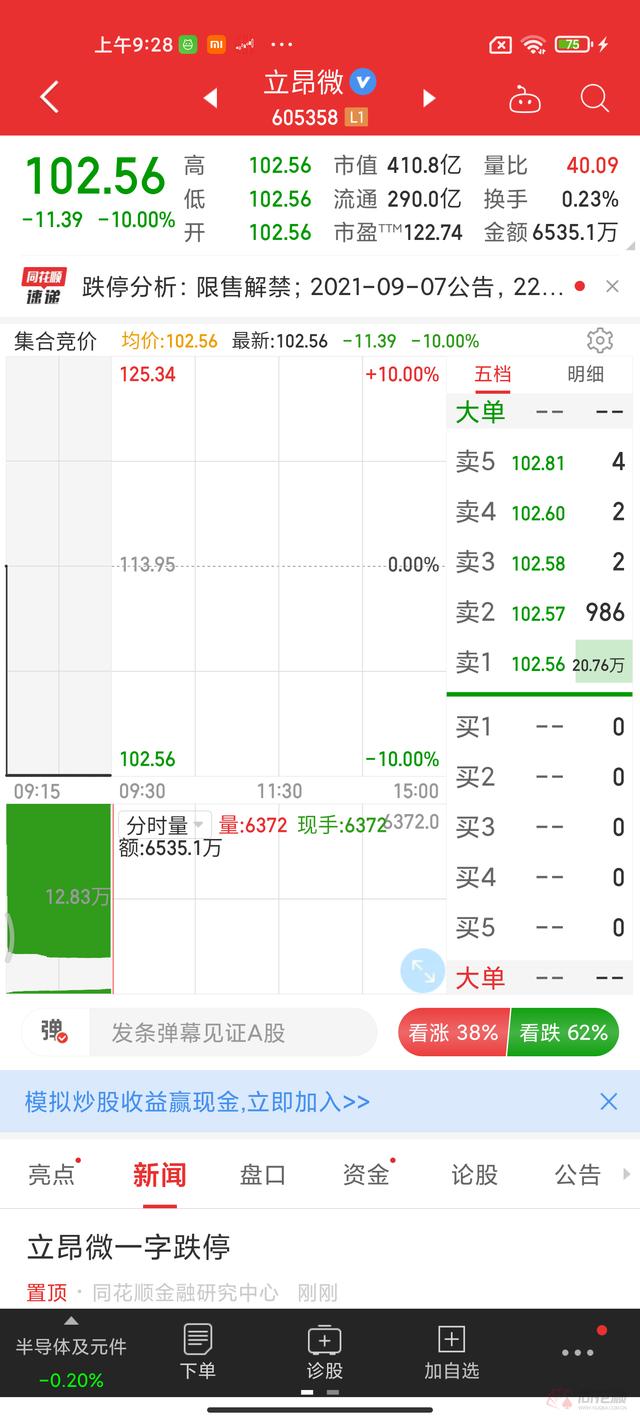
Task: Switch to the previous stock
Action: (x=210, y=98)
